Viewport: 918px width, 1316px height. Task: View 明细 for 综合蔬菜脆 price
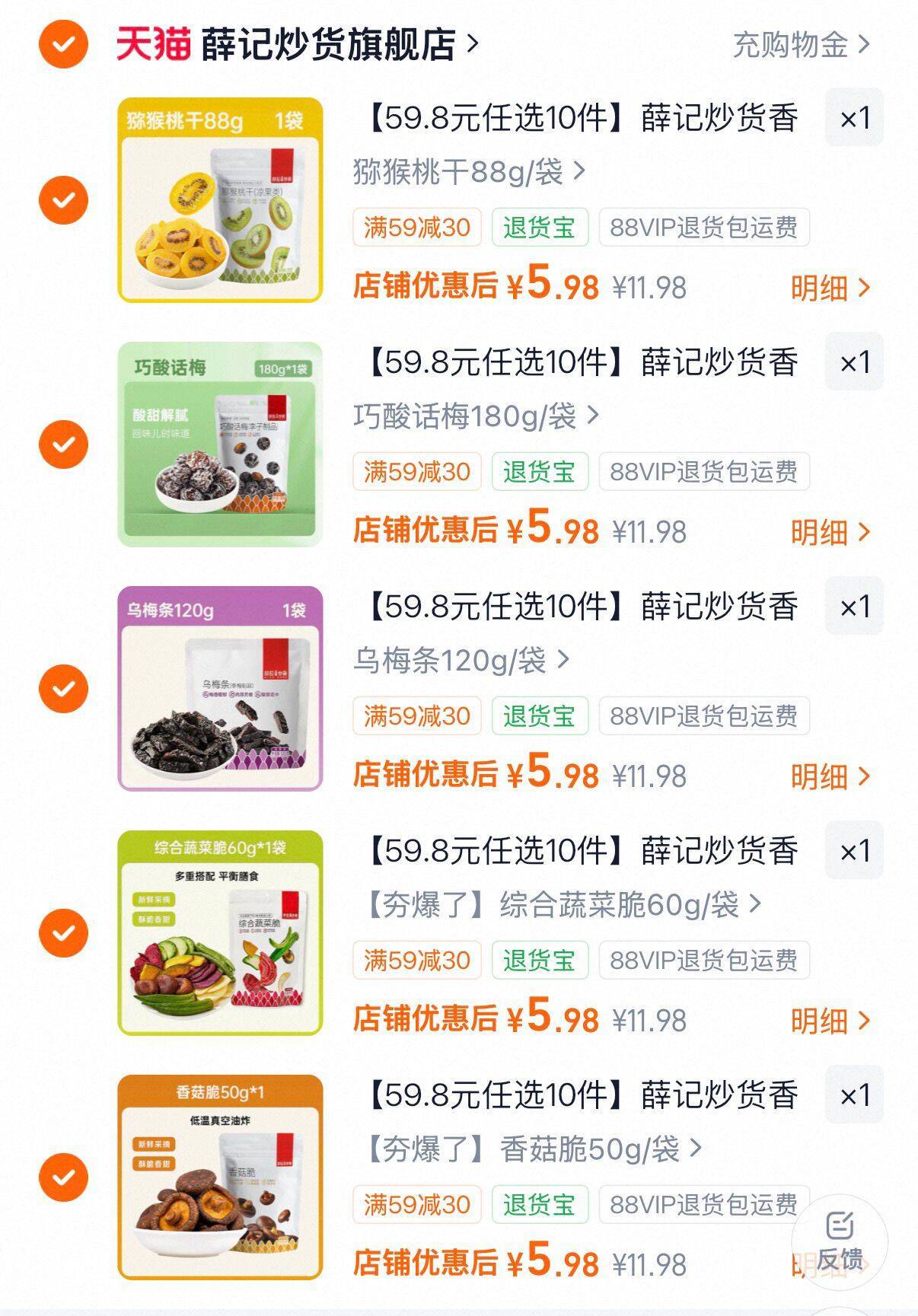pyautogui.click(x=830, y=1021)
